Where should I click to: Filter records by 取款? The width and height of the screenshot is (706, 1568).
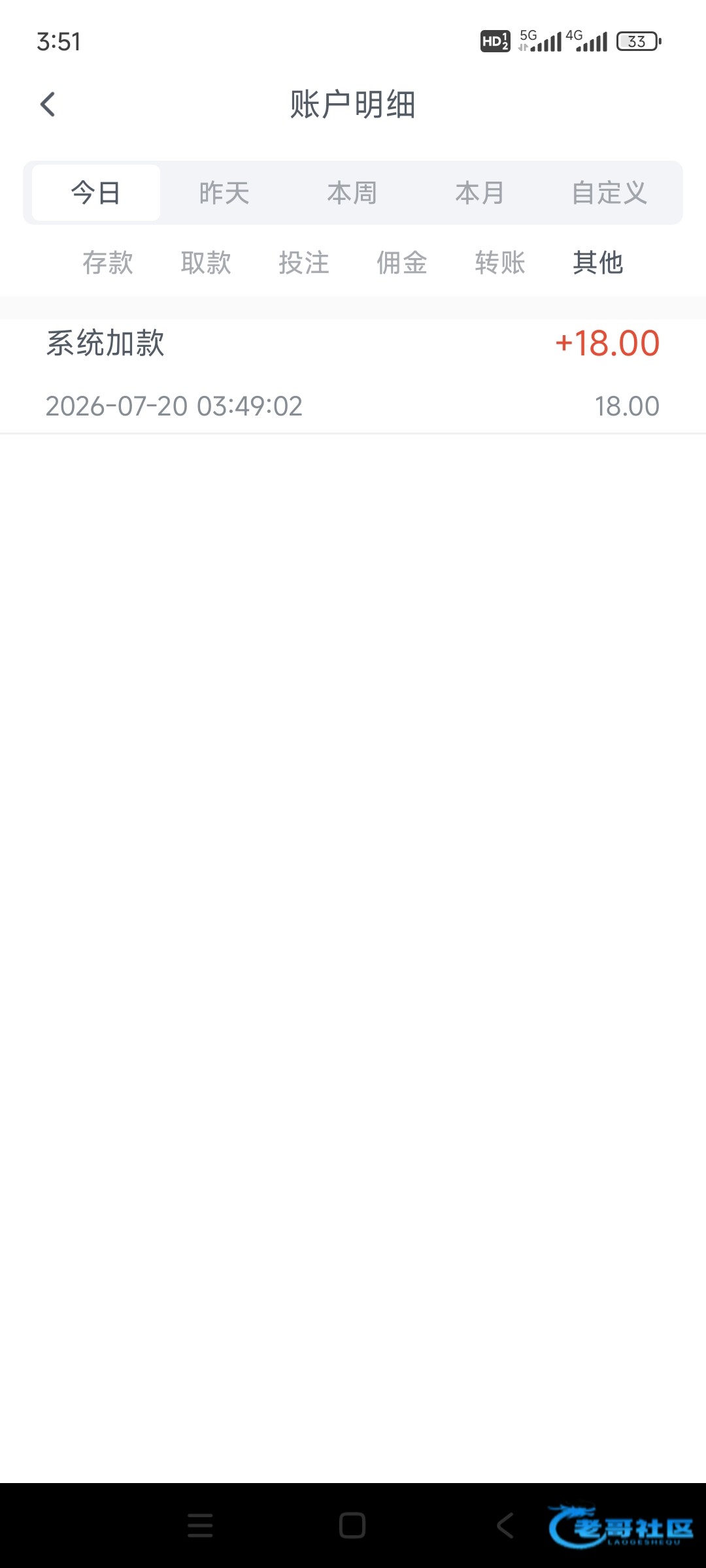tap(206, 263)
